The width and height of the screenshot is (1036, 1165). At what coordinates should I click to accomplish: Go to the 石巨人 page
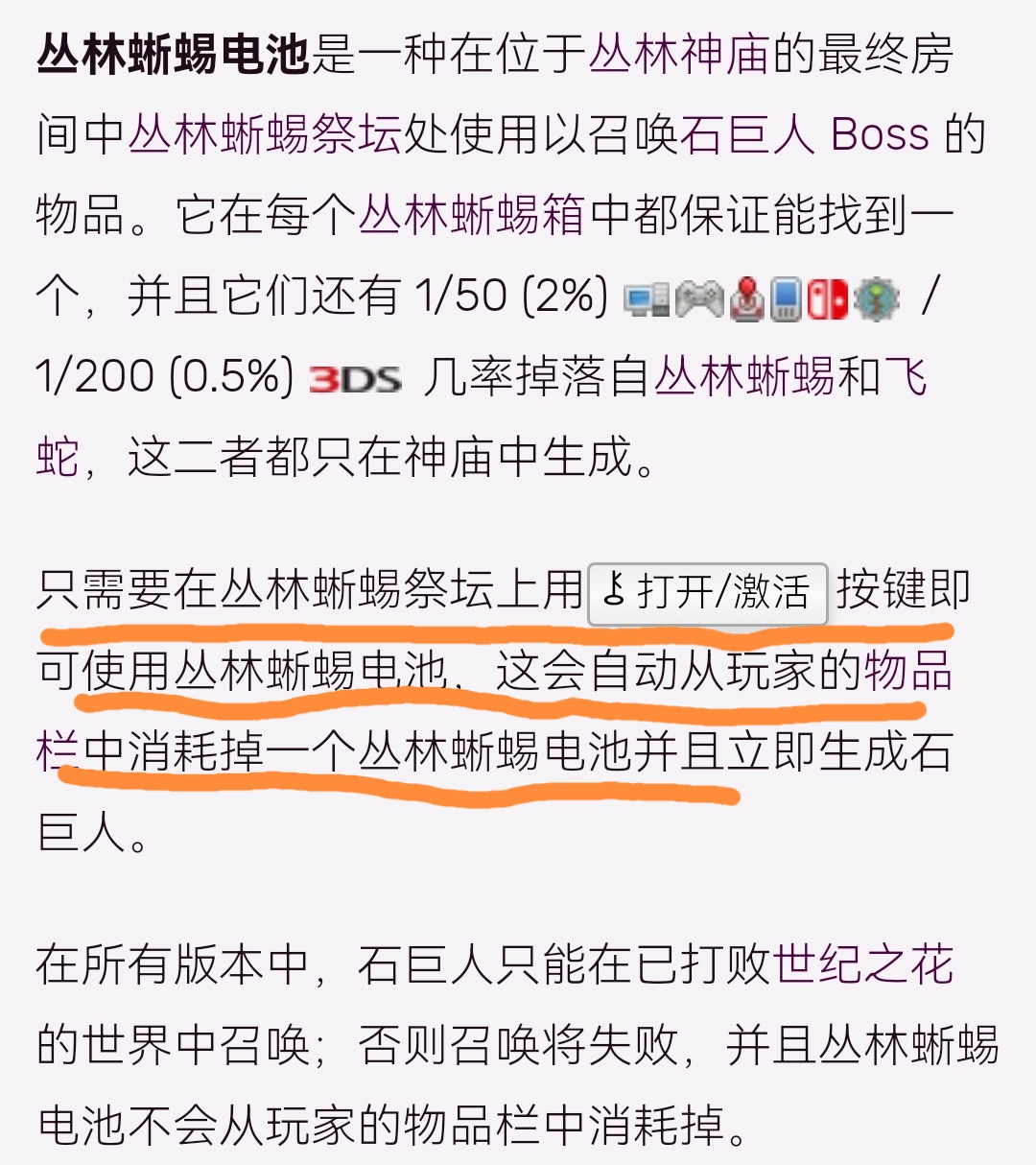(748, 134)
